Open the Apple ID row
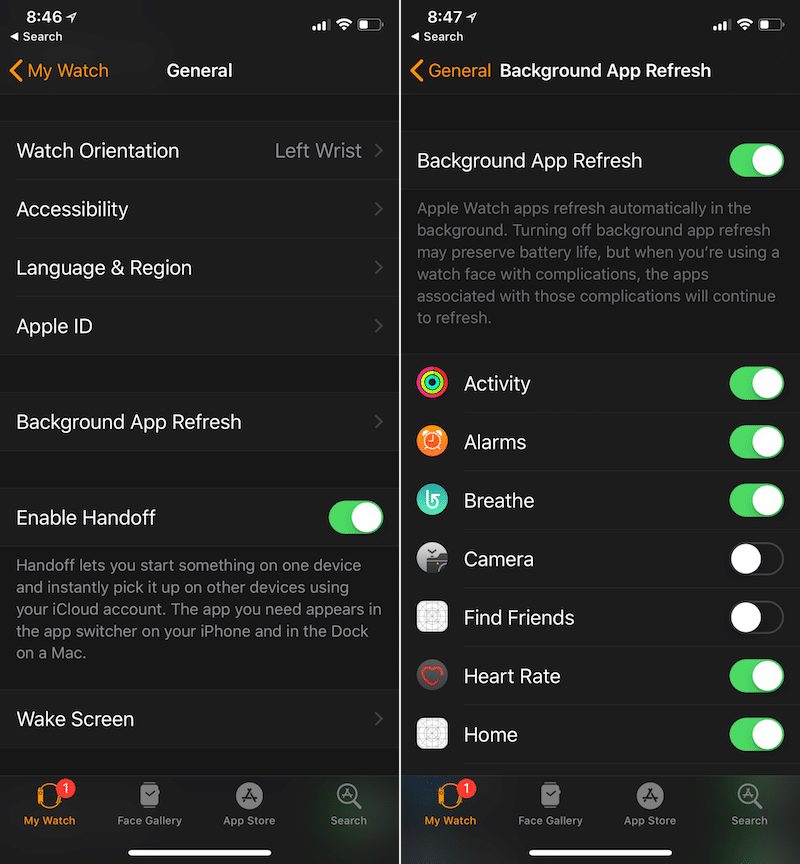Screen dimensions: 800x864 (200, 327)
